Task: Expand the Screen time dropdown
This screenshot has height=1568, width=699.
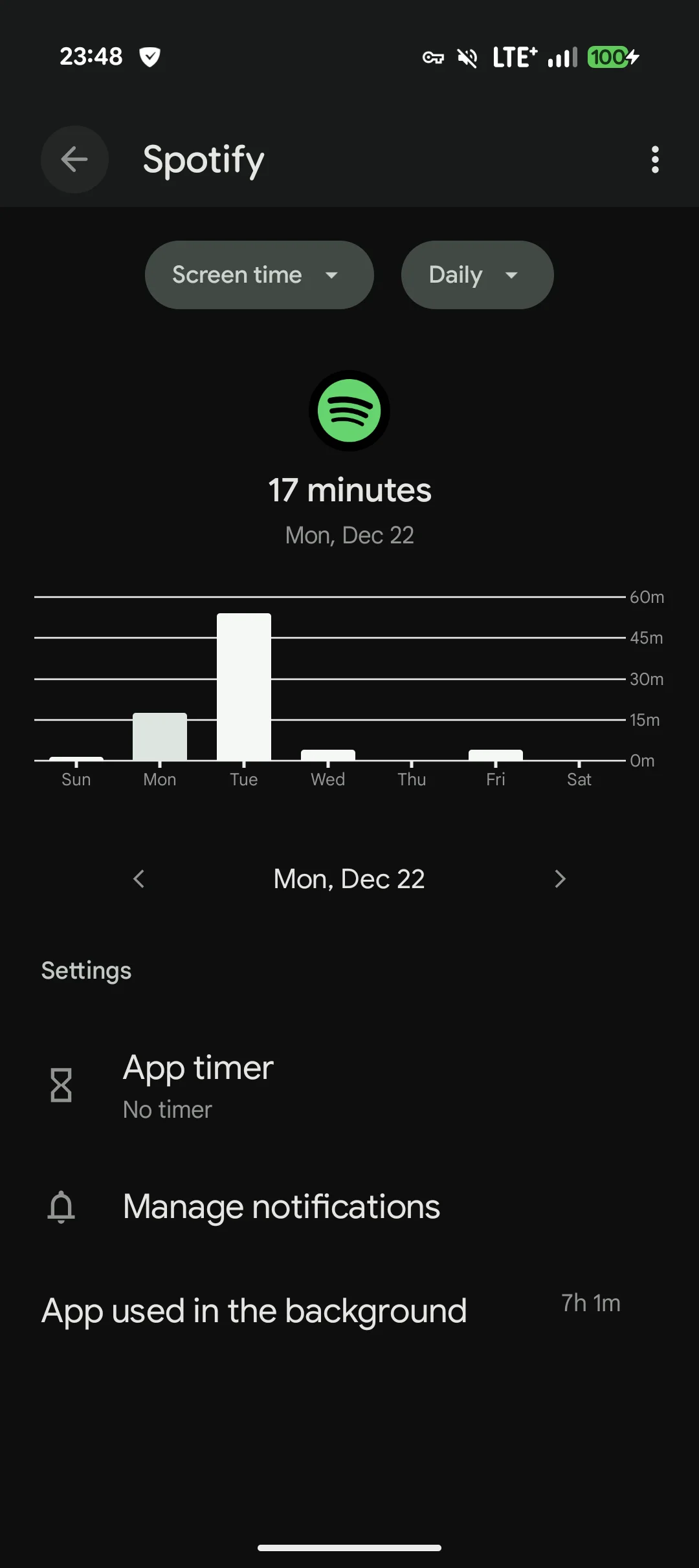Action: pos(259,275)
